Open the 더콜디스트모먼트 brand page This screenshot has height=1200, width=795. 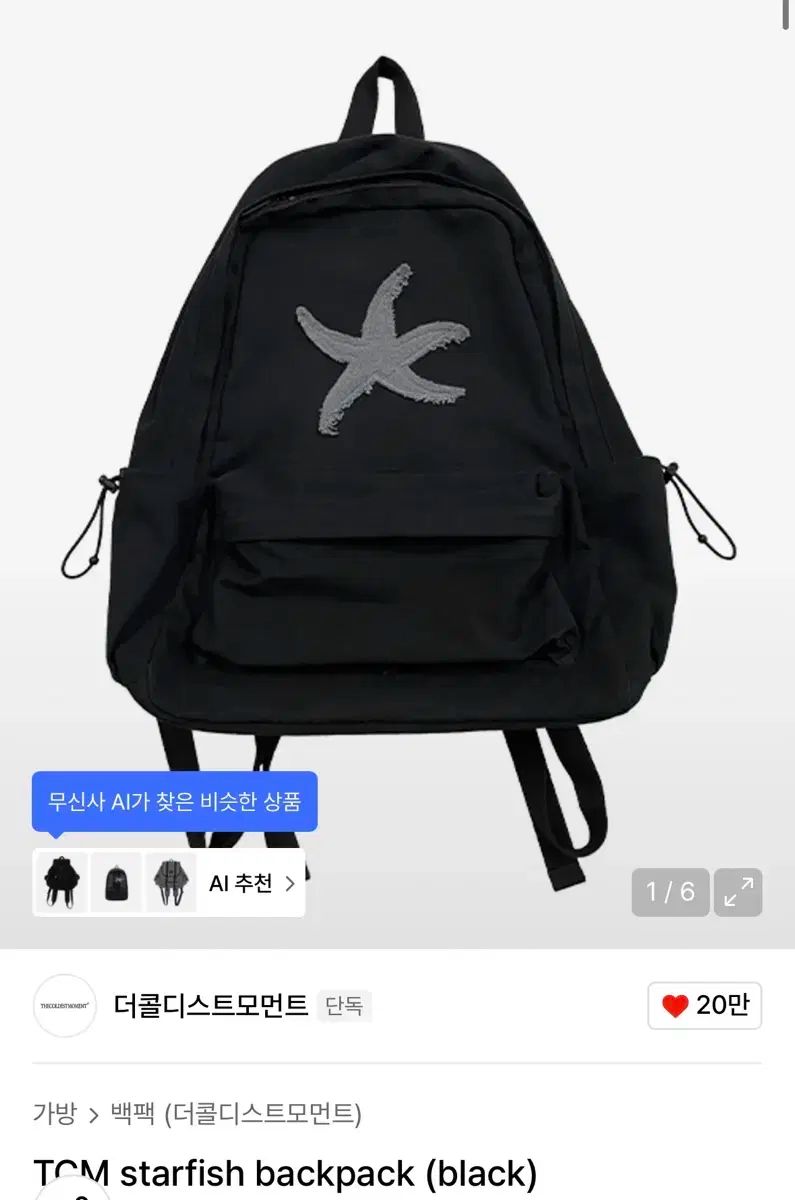tap(211, 1005)
